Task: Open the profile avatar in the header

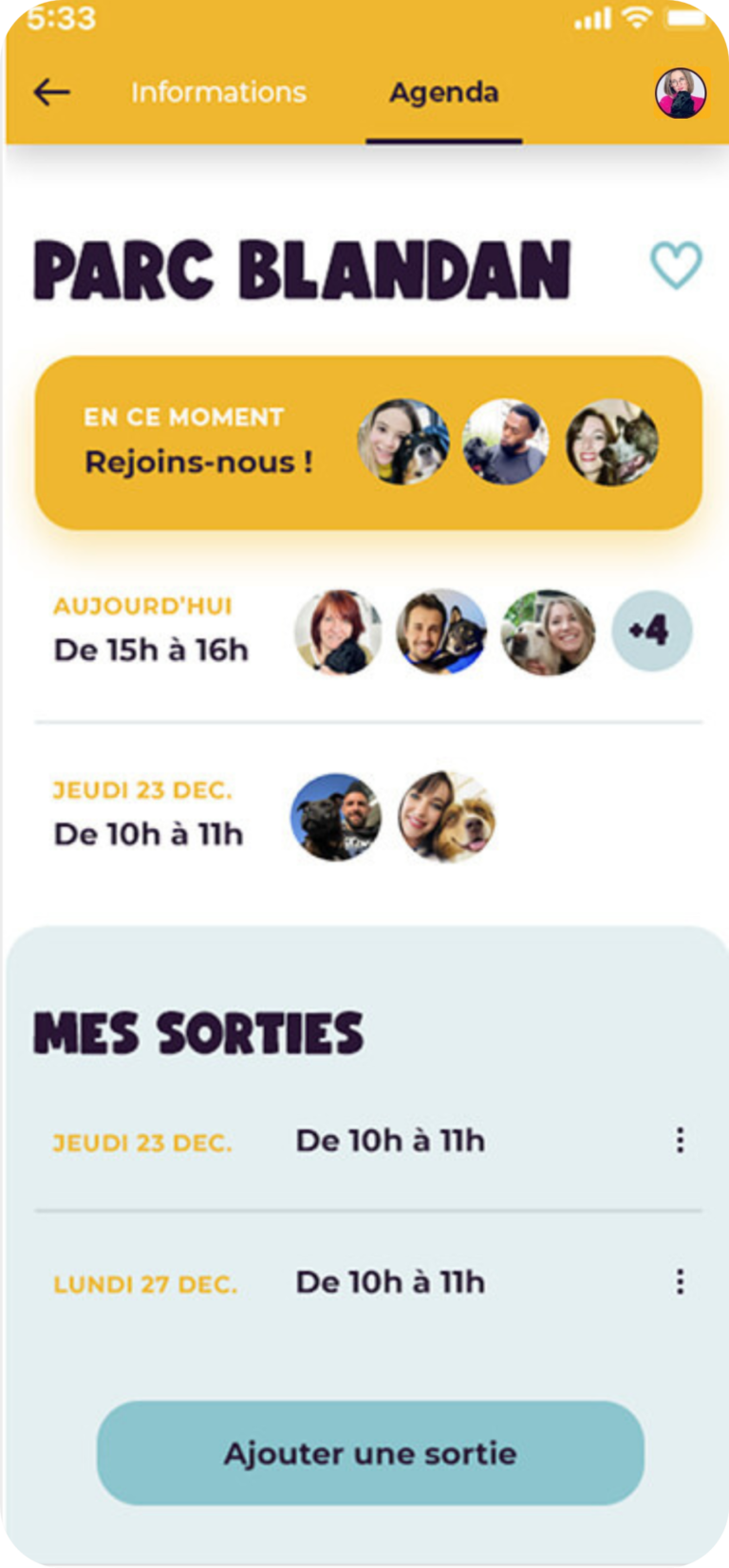Action: click(x=681, y=93)
